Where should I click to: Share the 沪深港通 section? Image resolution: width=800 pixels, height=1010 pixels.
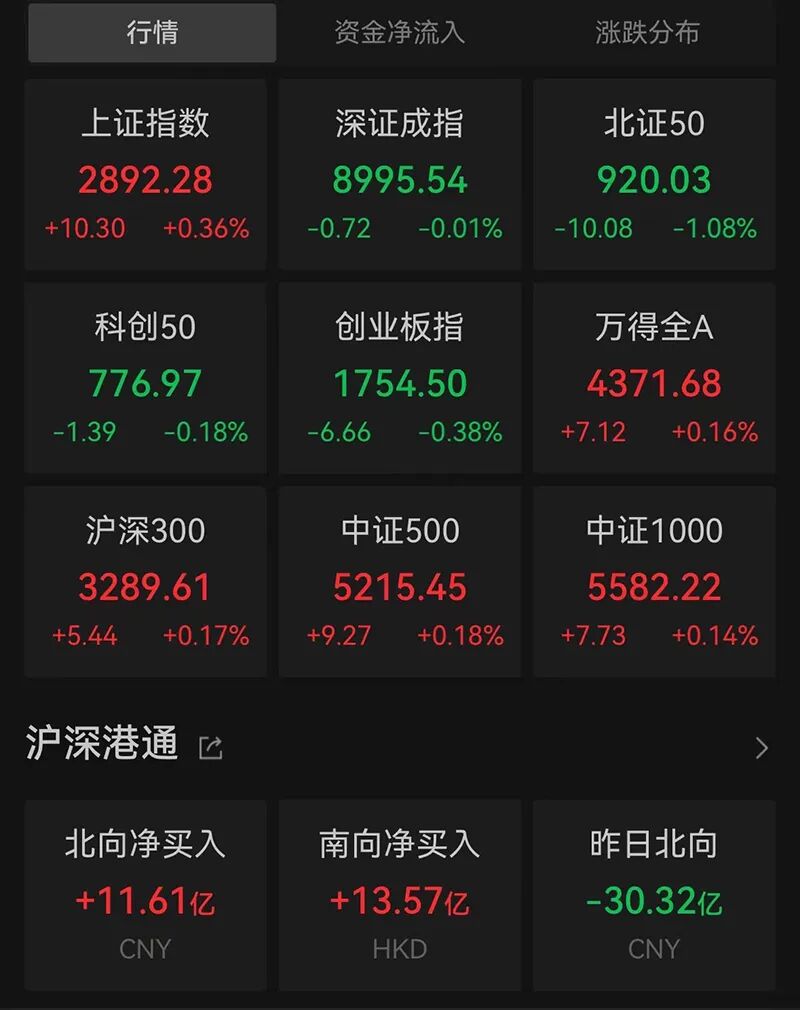211,747
